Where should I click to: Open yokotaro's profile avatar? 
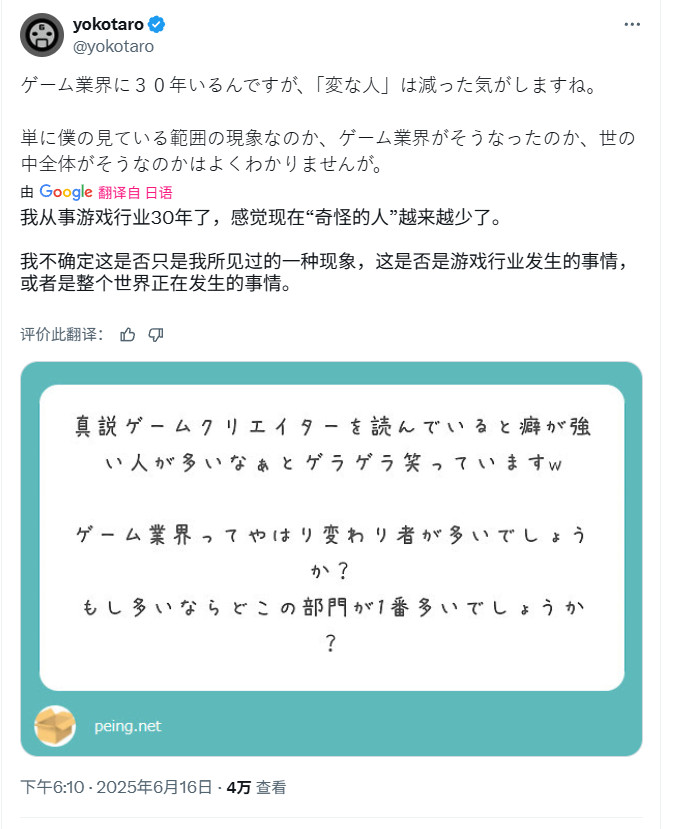pos(42,35)
